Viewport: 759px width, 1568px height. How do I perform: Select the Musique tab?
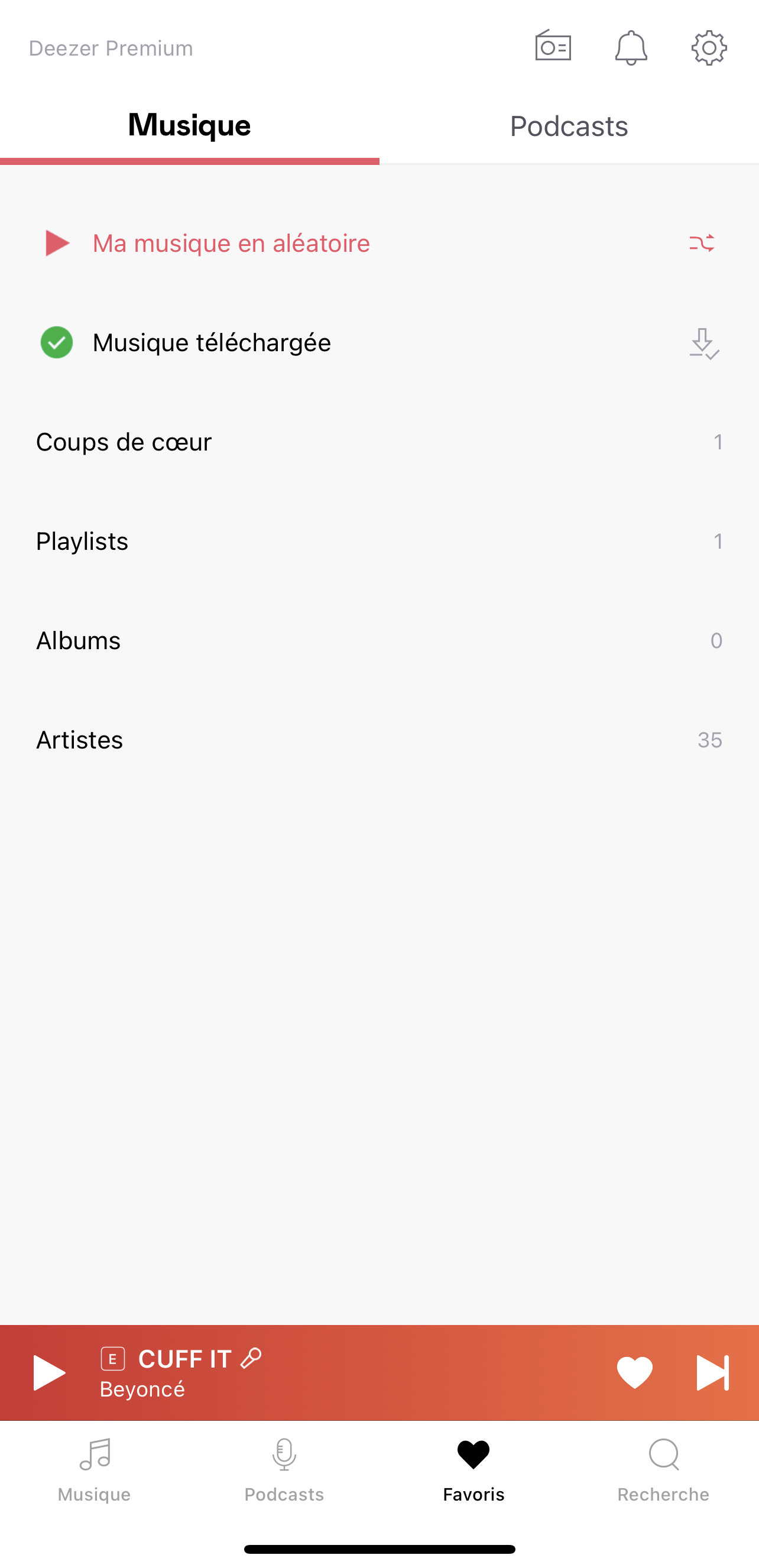(x=189, y=126)
